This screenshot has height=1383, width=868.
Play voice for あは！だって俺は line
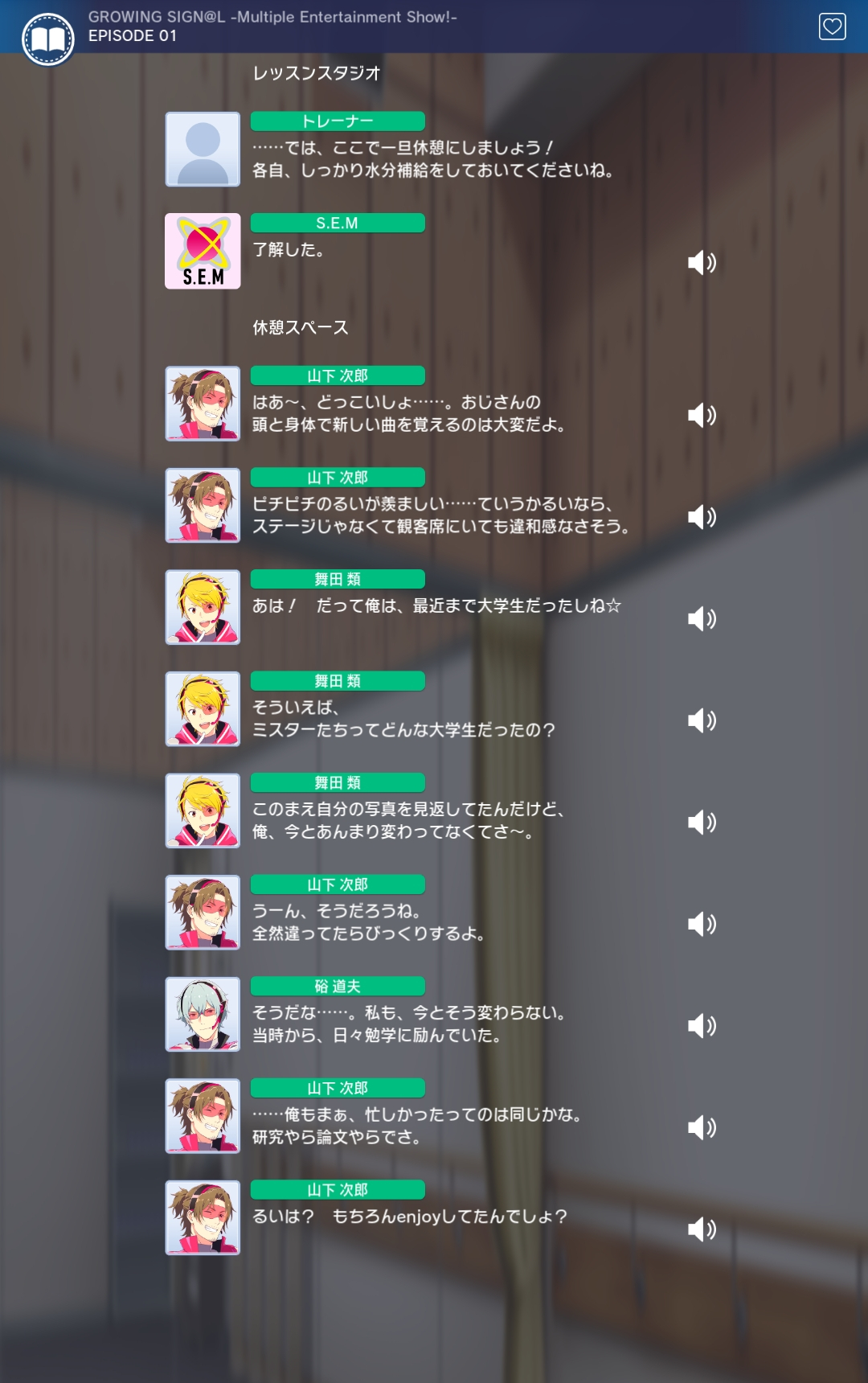click(x=702, y=618)
